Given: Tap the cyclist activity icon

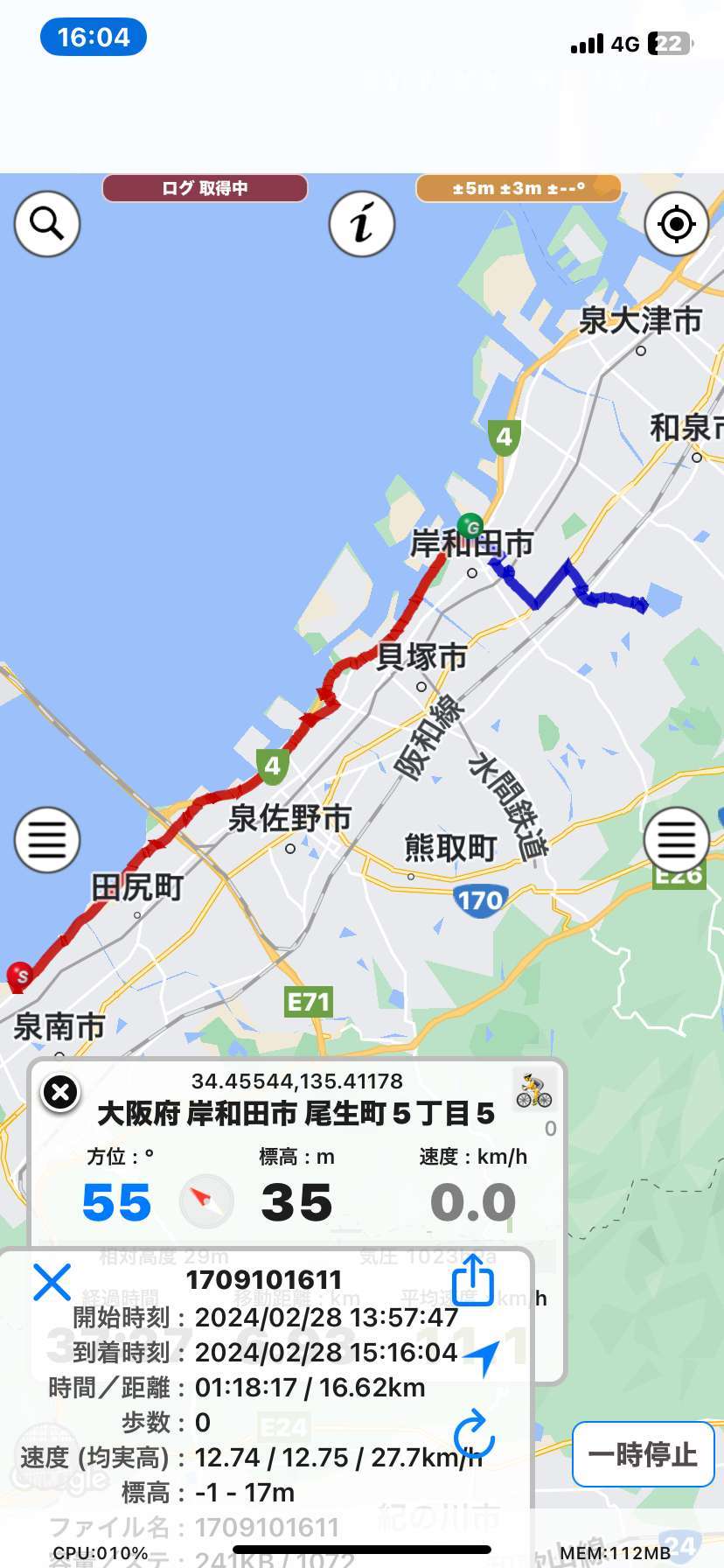Looking at the screenshot, I should pyautogui.click(x=533, y=1089).
